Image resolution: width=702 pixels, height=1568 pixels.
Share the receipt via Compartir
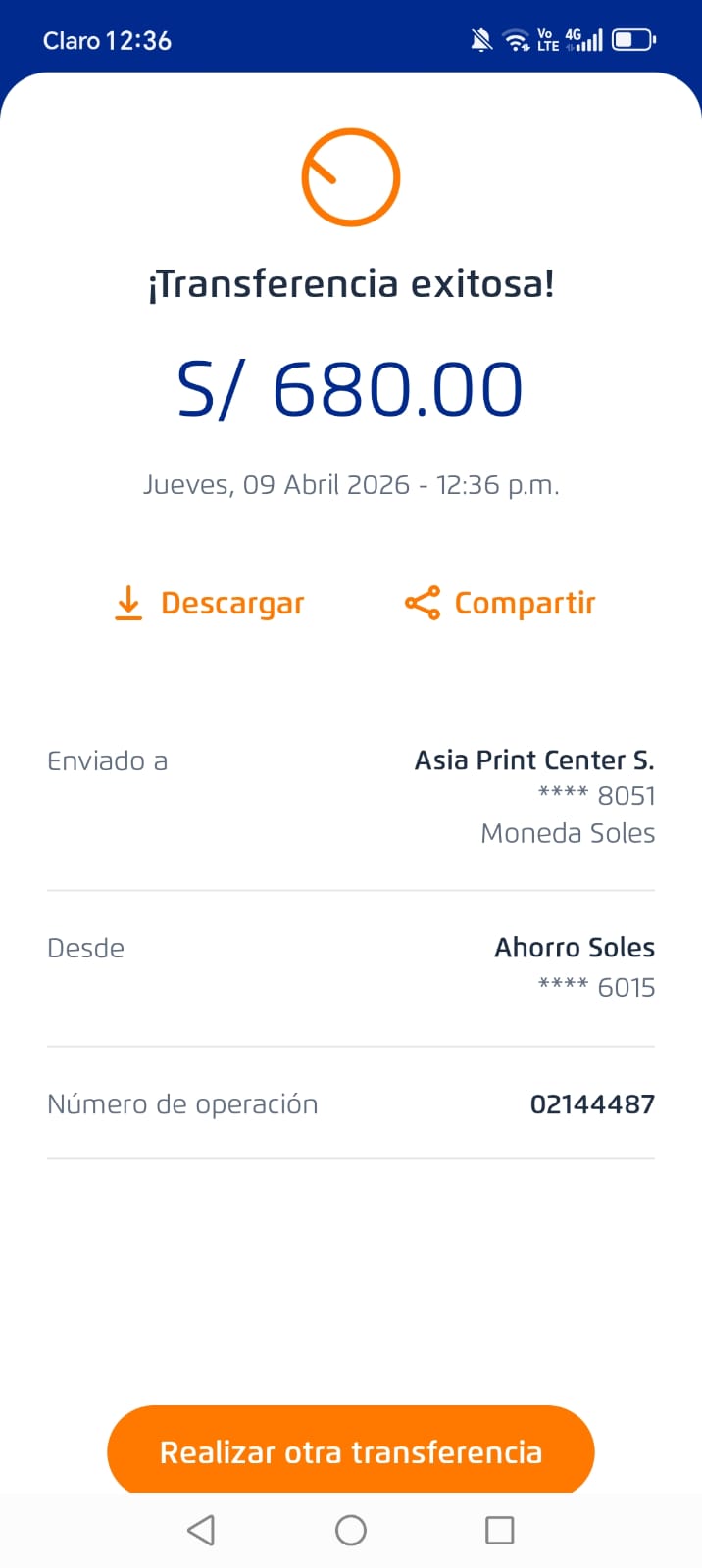coord(500,603)
